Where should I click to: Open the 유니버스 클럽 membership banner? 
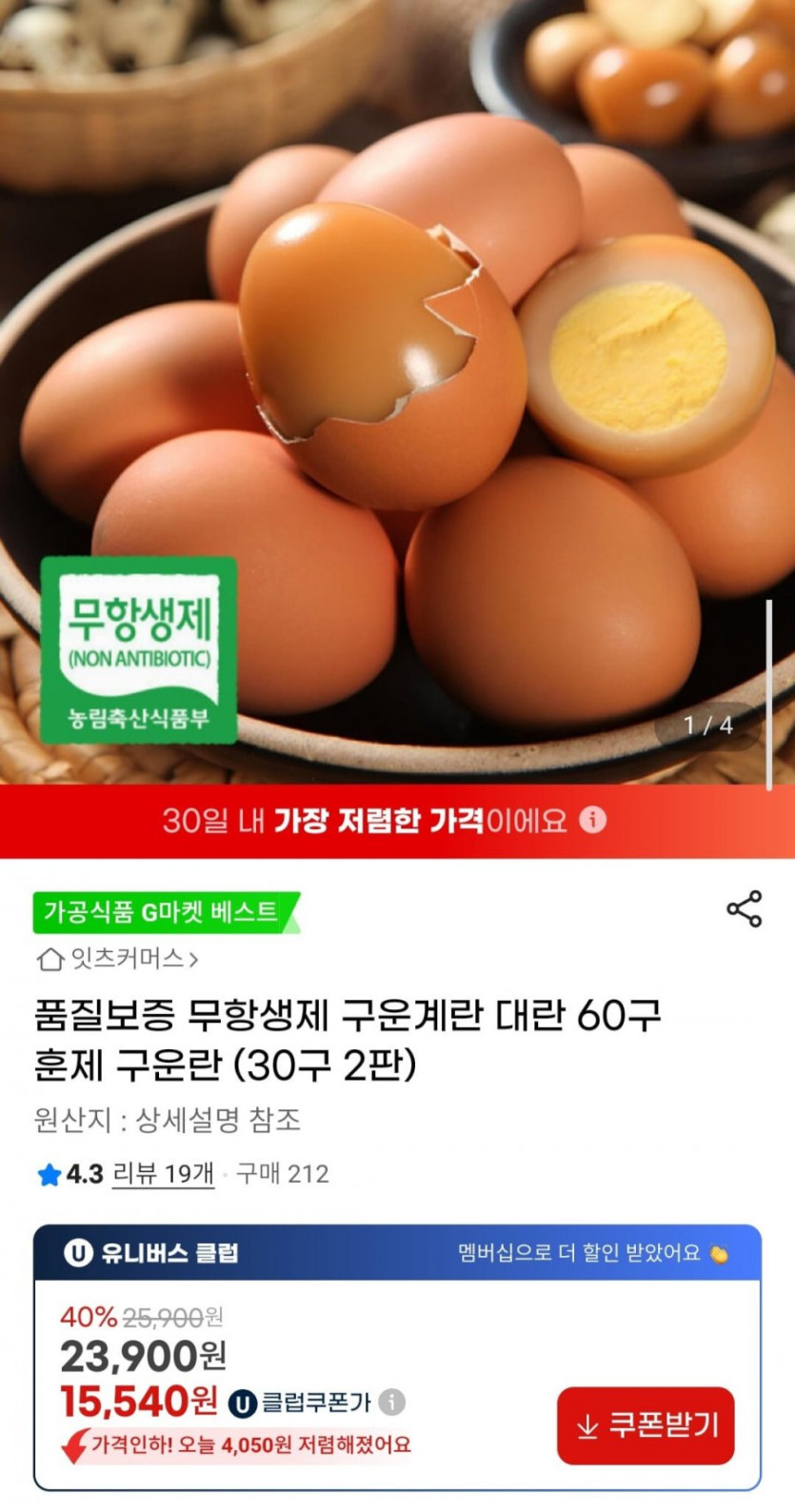pyautogui.click(x=397, y=1253)
